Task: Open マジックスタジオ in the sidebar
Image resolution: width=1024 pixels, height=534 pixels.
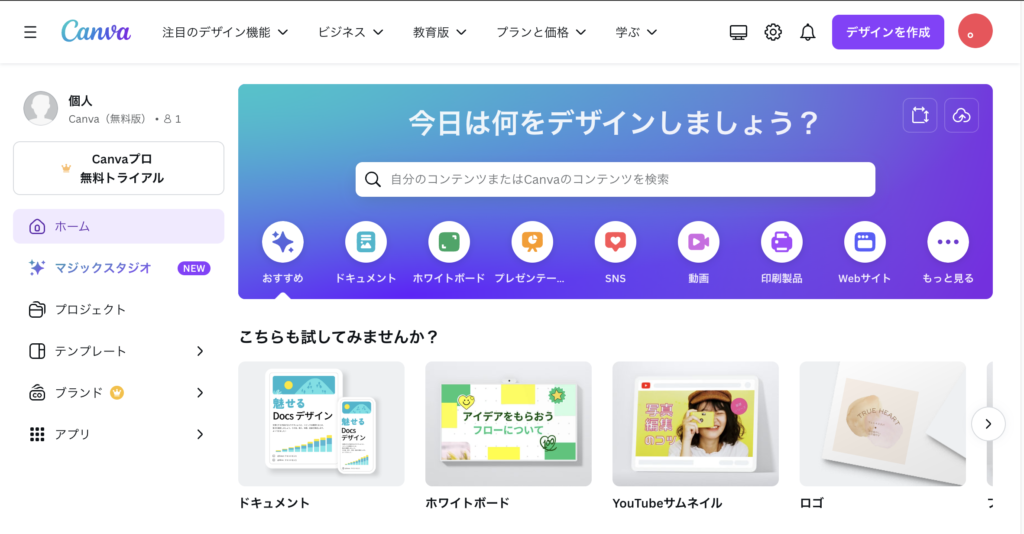Action: [103, 268]
